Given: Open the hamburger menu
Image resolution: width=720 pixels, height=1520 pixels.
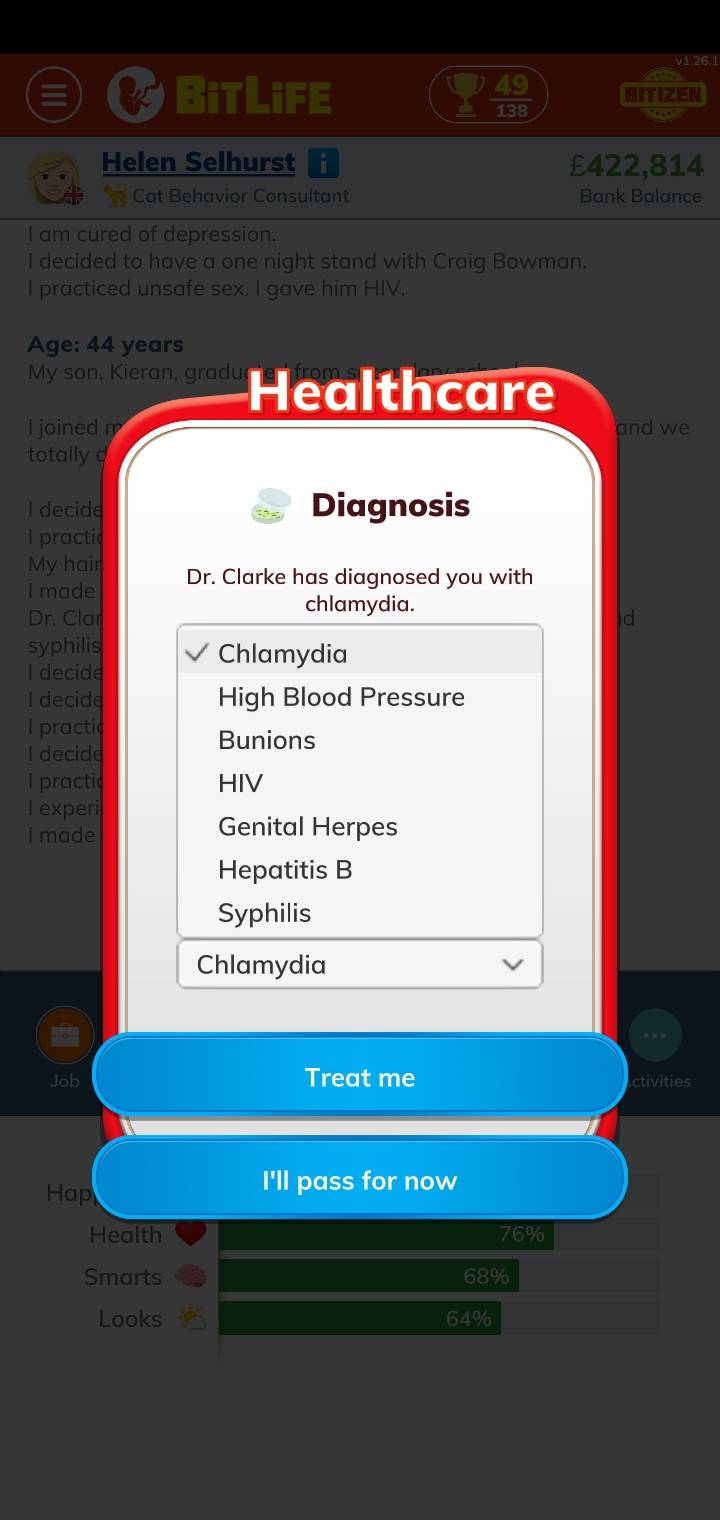Looking at the screenshot, I should (x=53, y=94).
